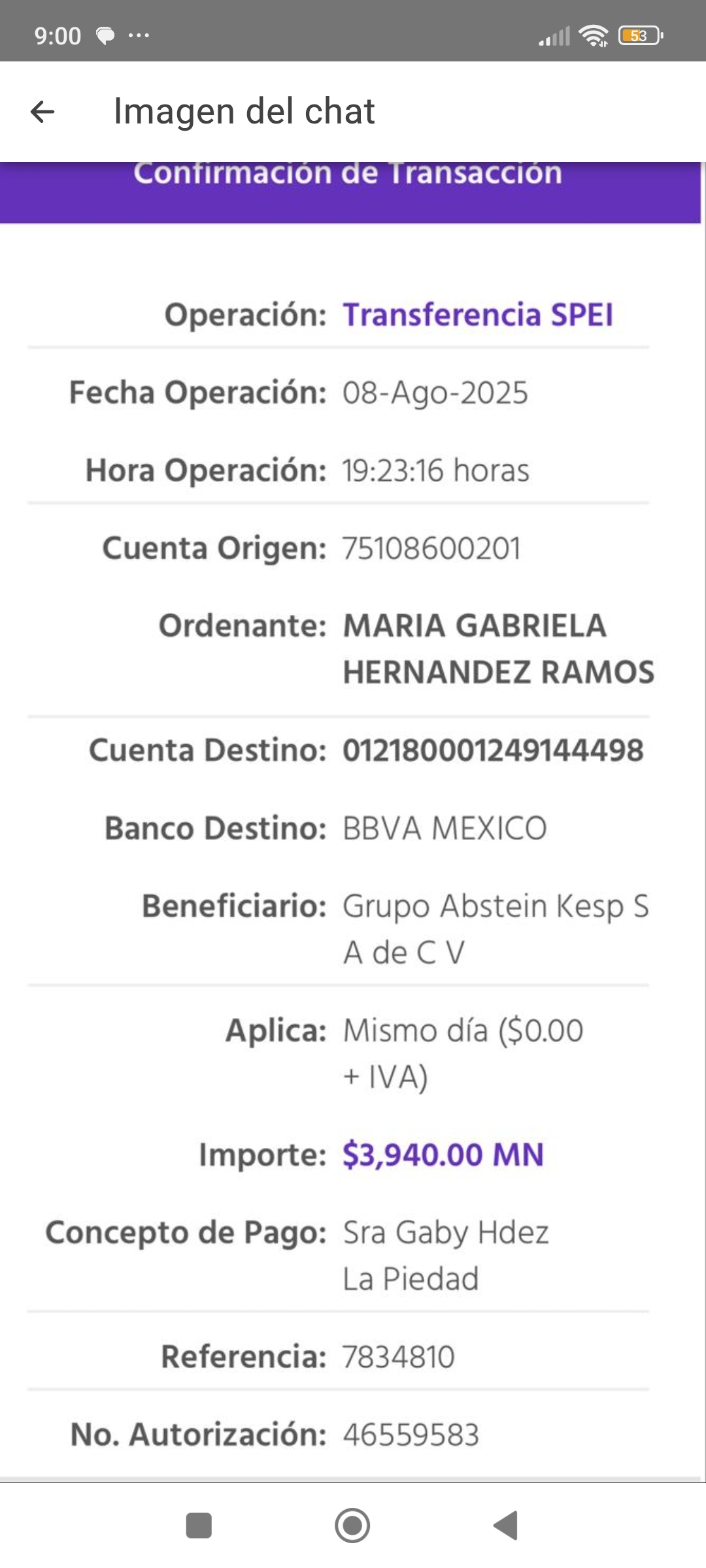Tap the system home button

tap(352, 1526)
